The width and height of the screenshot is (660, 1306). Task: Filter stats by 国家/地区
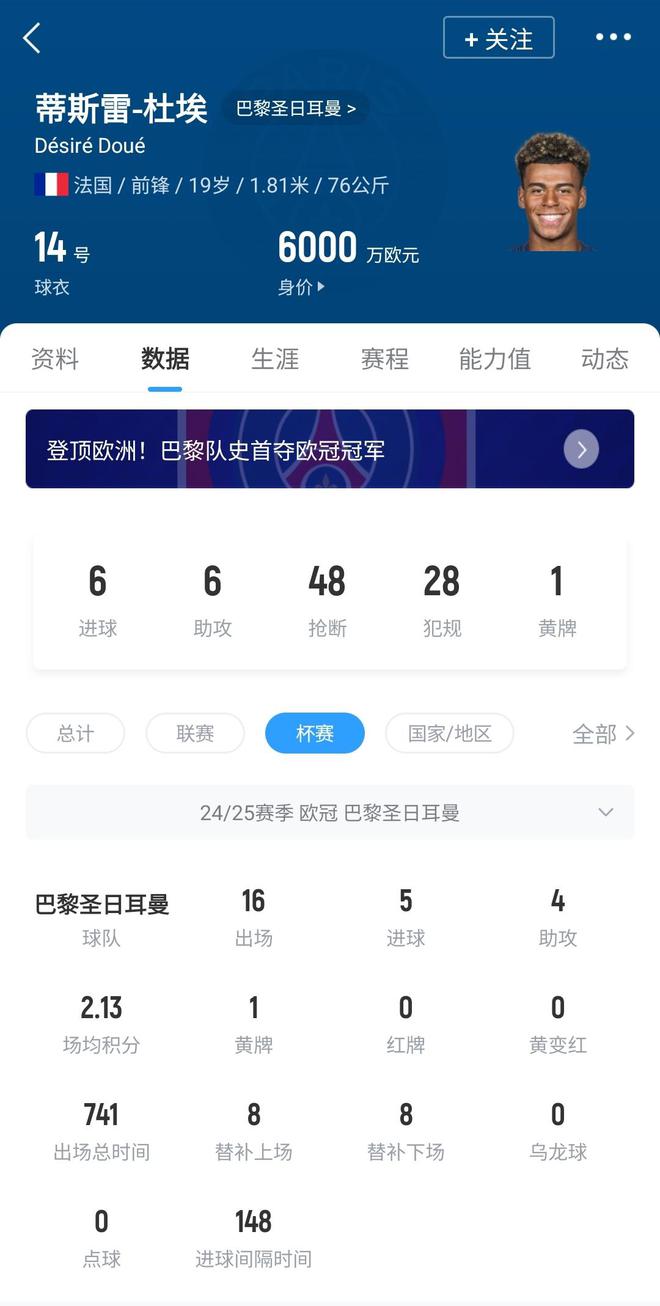(450, 734)
